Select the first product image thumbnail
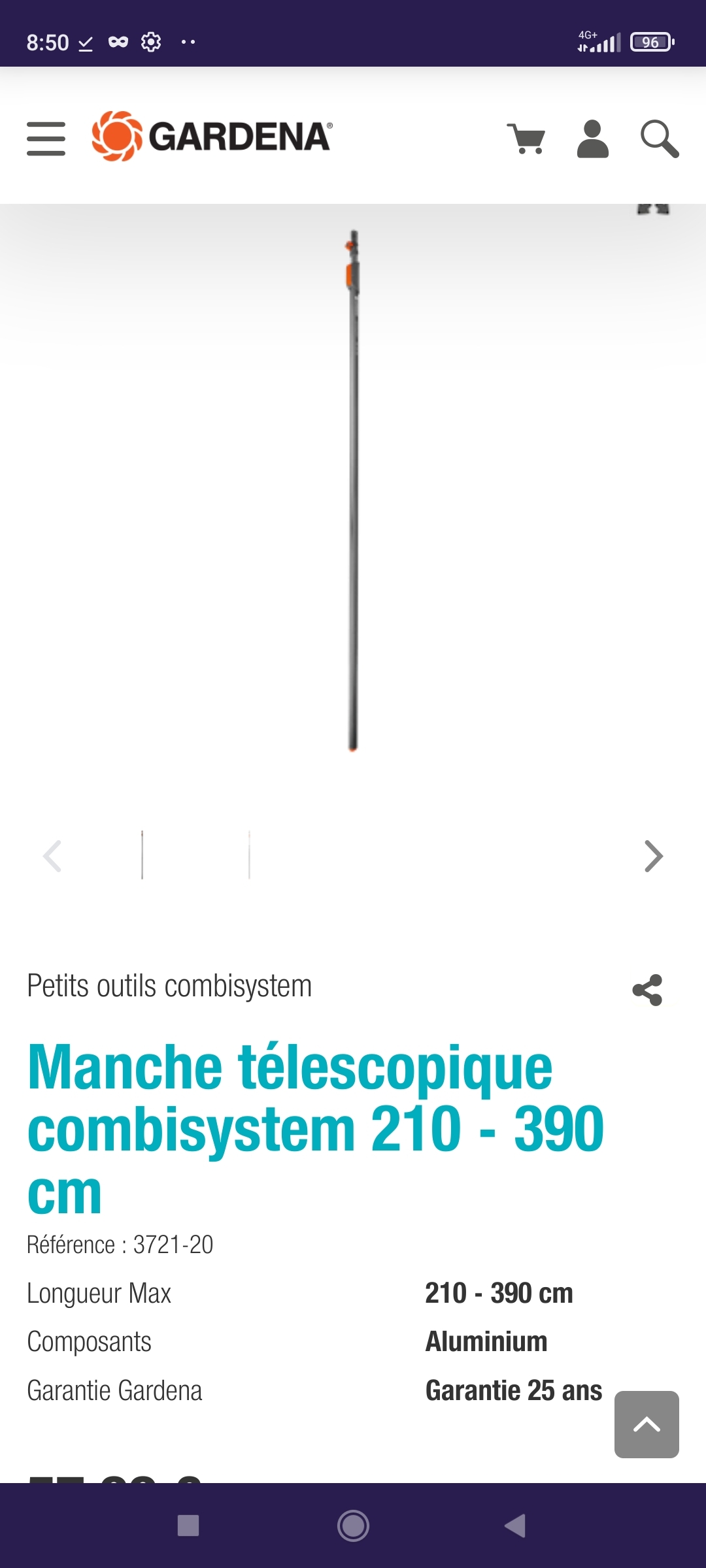 (x=143, y=855)
